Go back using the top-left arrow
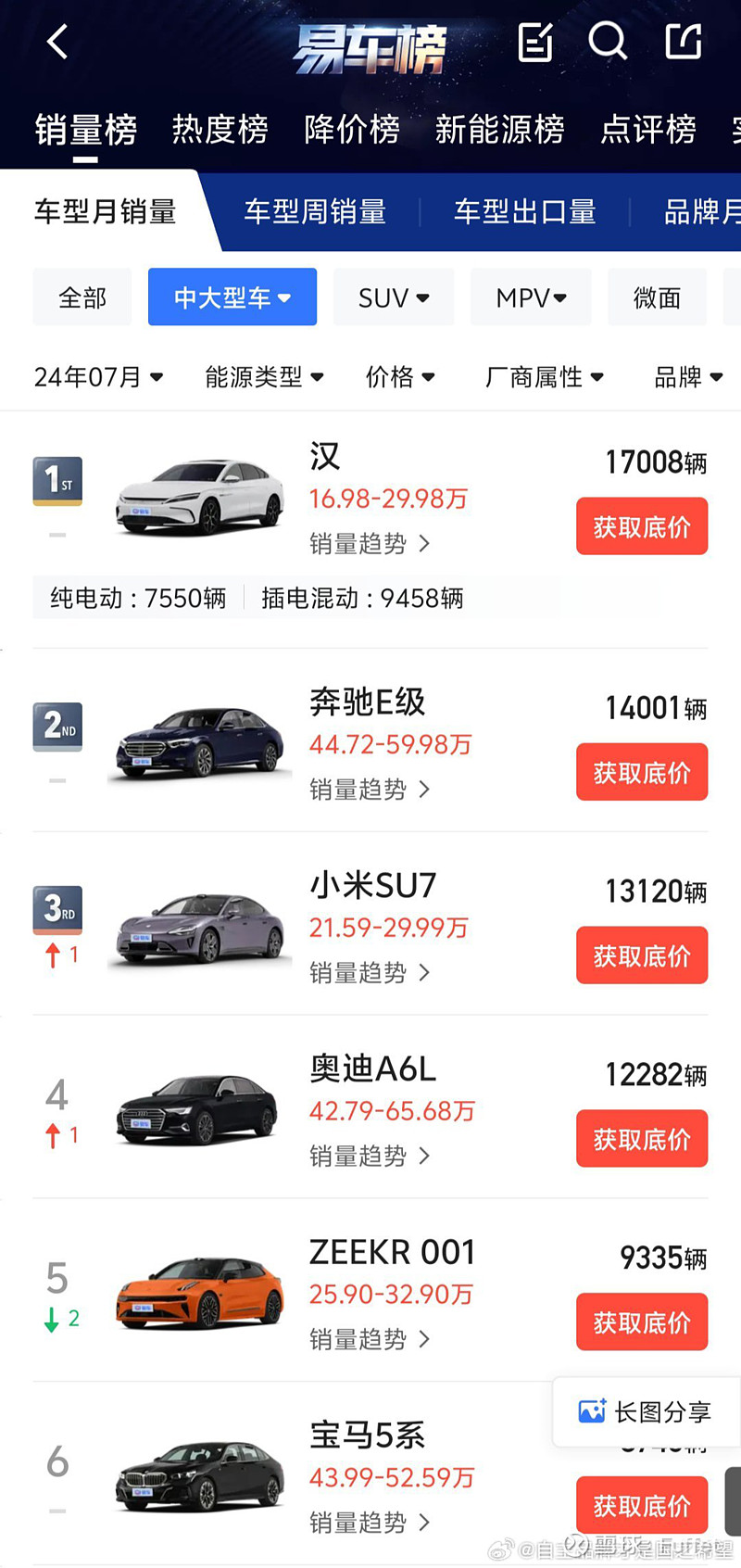 57,42
